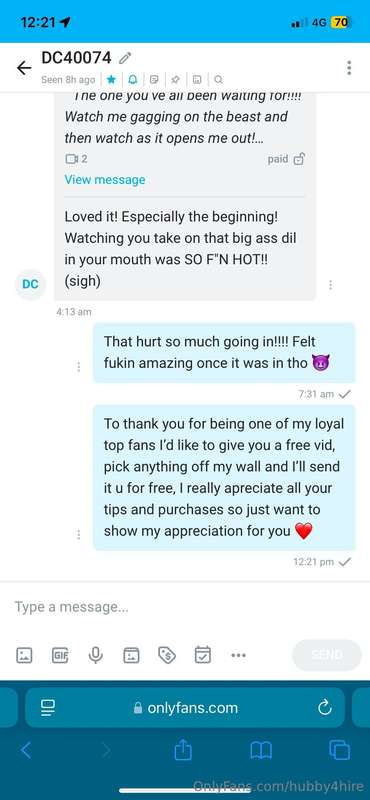Open the browser share sheet
Screen dimensions: 370x800
click(182, 749)
